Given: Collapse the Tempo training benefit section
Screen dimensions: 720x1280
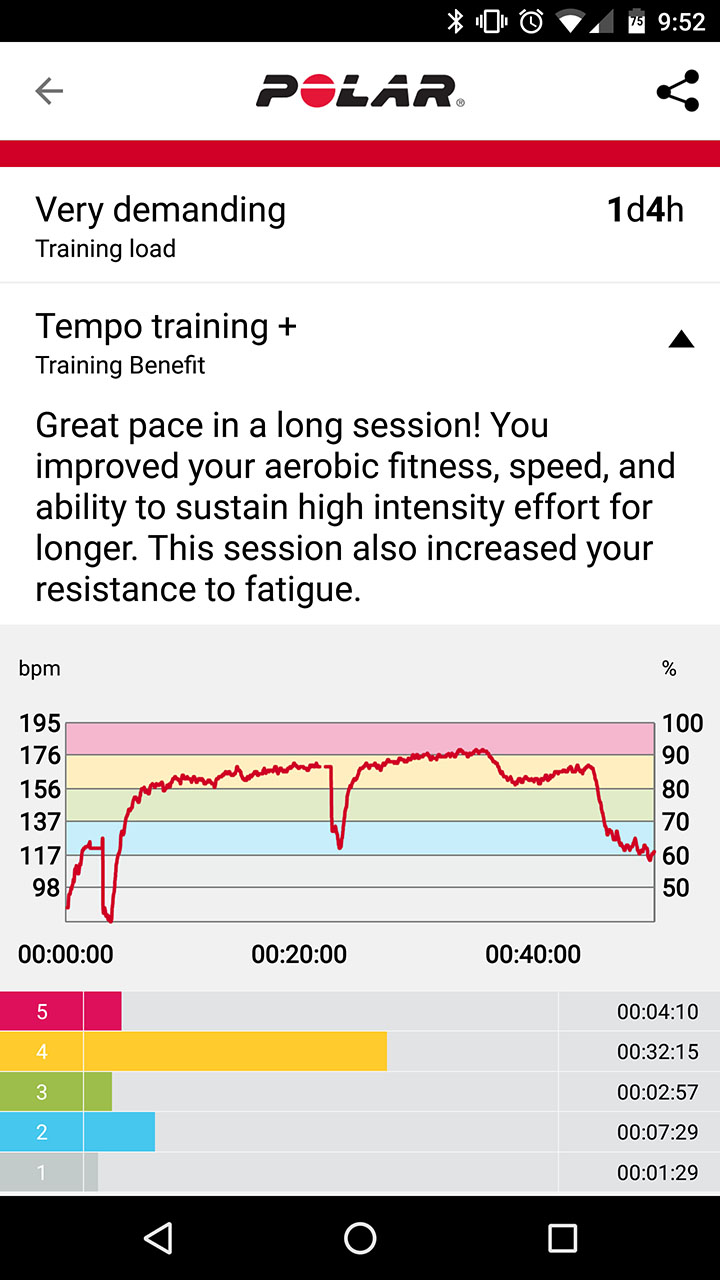Looking at the screenshot, I should coord(680,340).
